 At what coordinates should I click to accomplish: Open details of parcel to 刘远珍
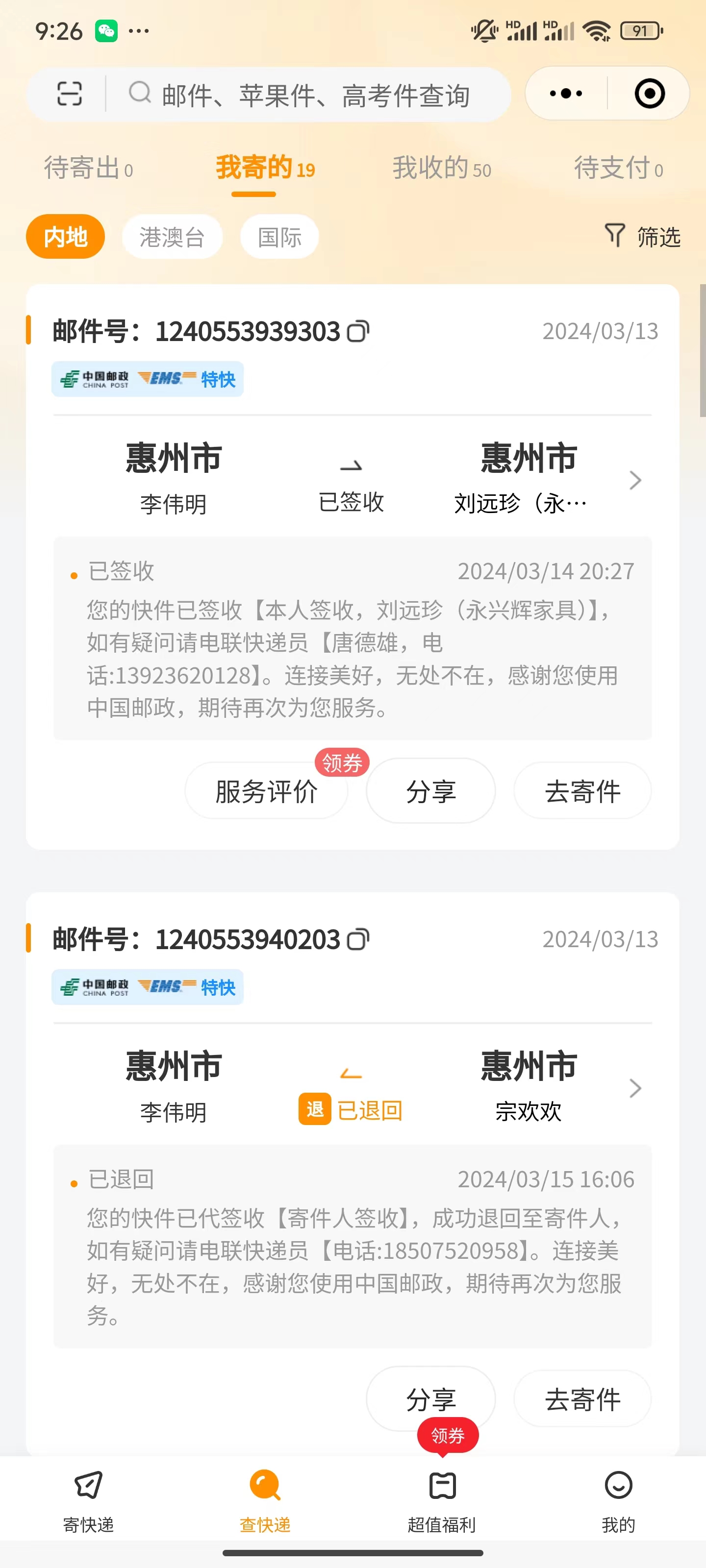635,480
